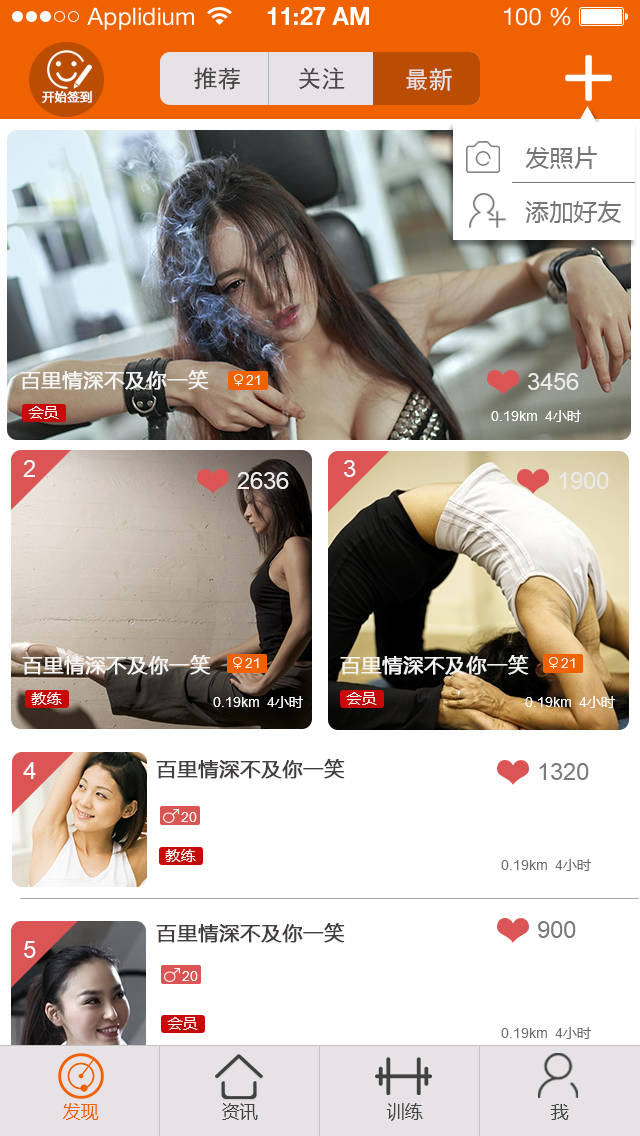This screenshot has height=1136, width=640.
Task: Tap the 开始签到 check-in icon
Action: [x=66, y=78]
